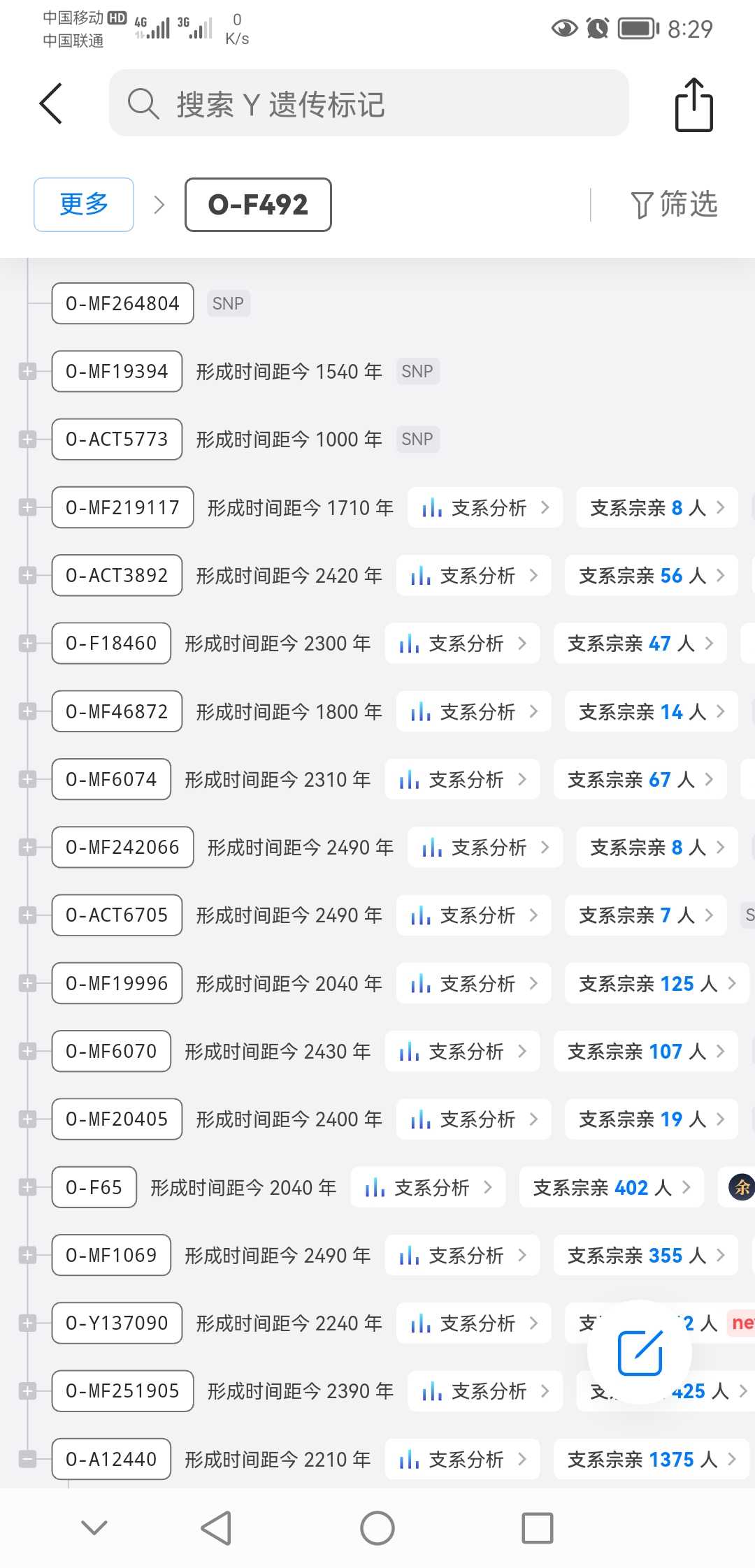
Task: Open 支系分析 for O-MF219117
Action: [485, 507]
